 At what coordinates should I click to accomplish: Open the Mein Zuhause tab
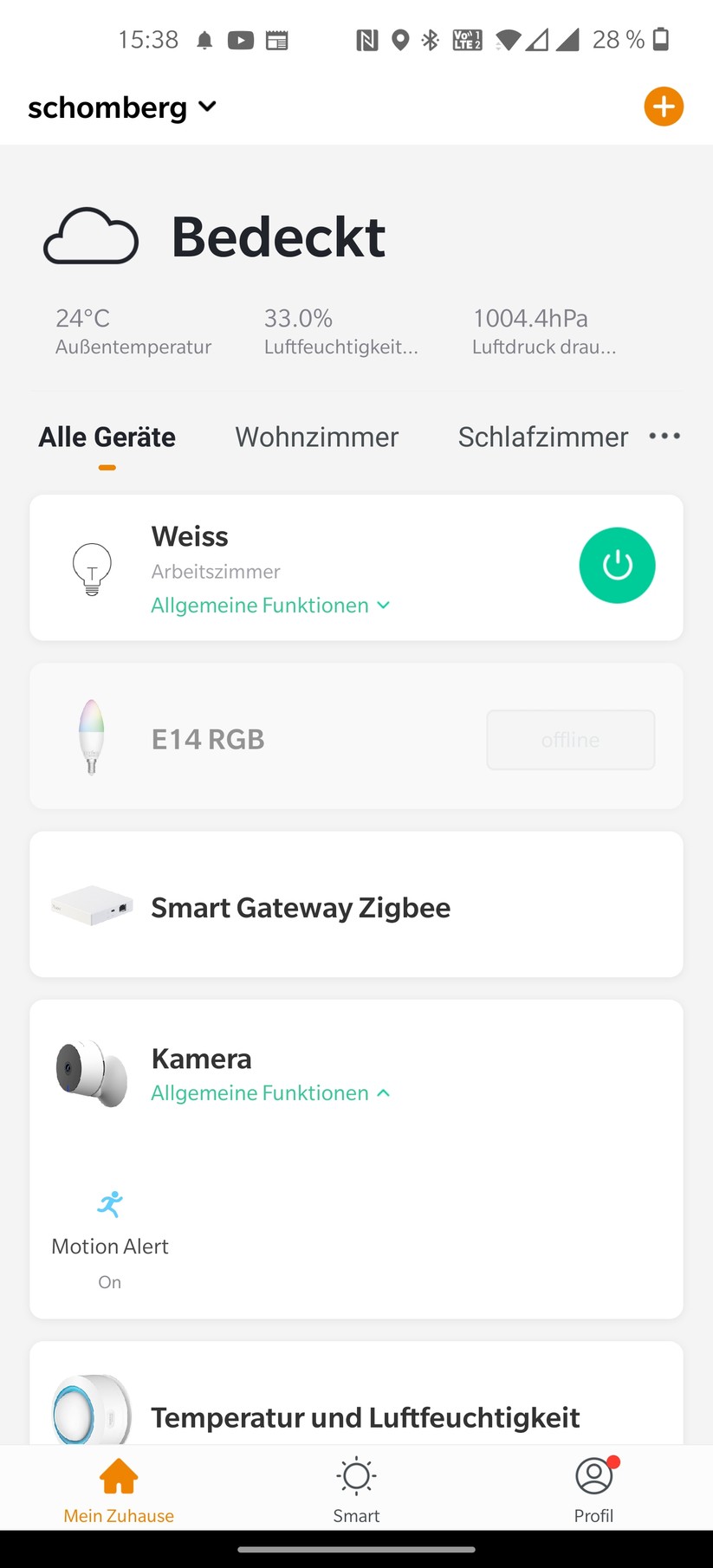[x=119, y=1488]
